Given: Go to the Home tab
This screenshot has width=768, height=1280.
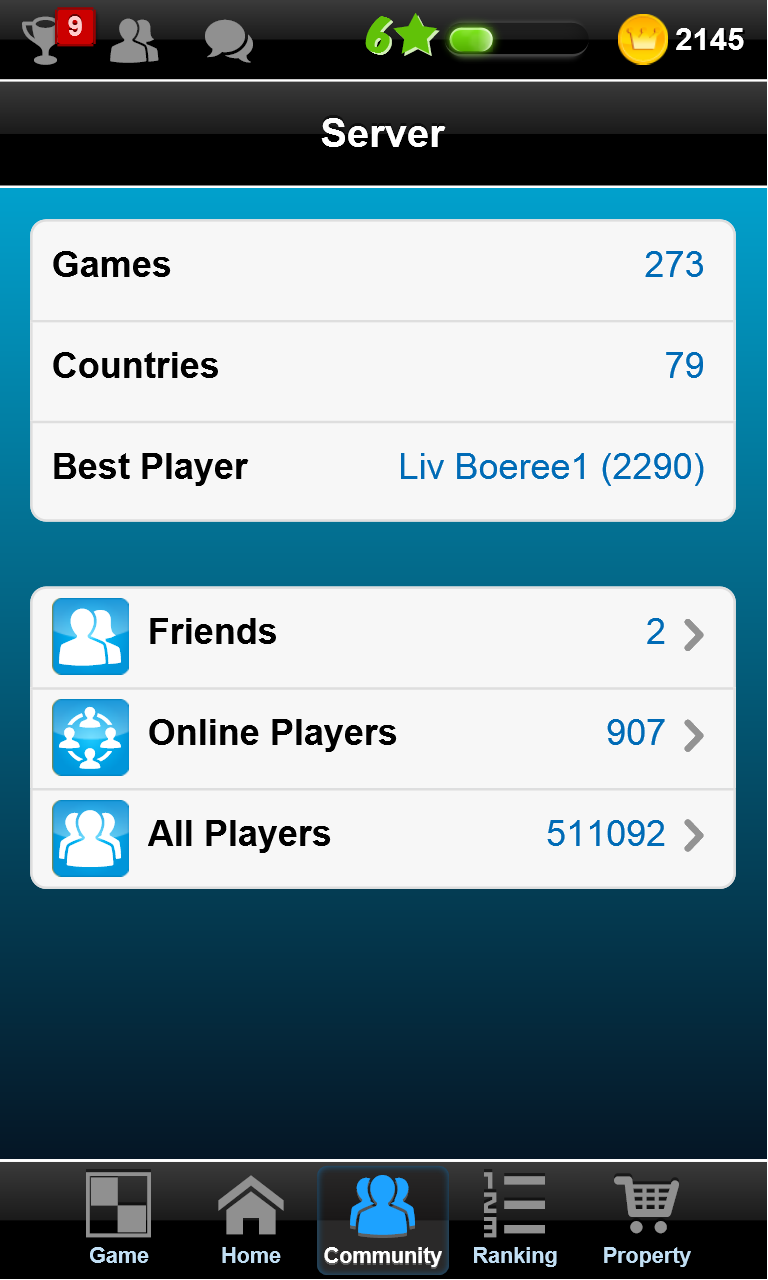Looking at the screenshot, I should pyautogui.click(x=251, y=1220).
